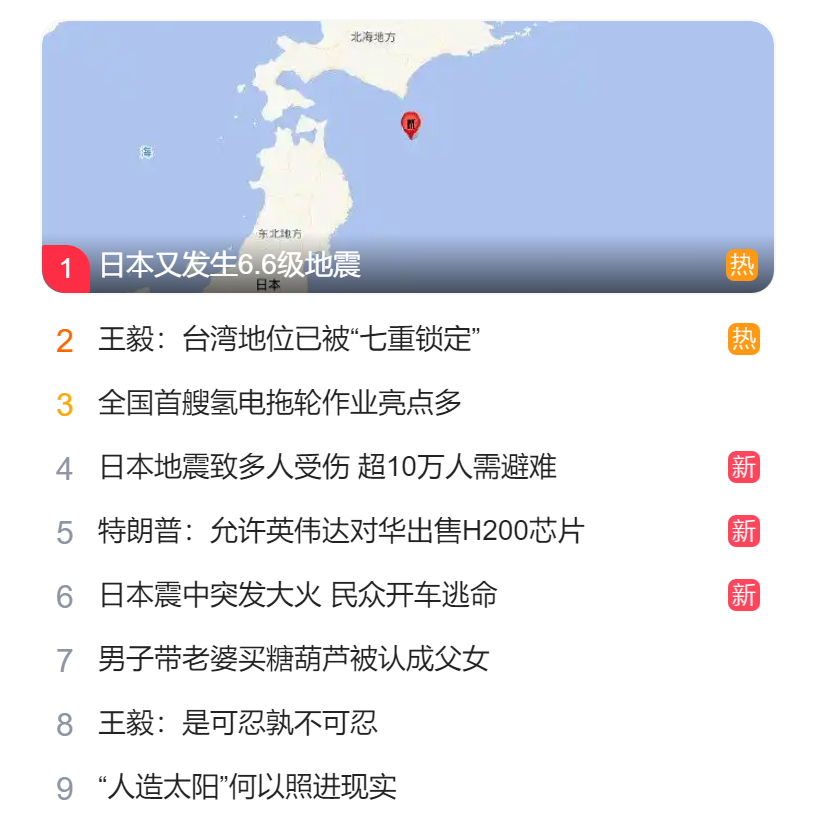Click the red map pin marker
Image resolution: width=821 pixels, height=837 pixels.
coord(410,125)
